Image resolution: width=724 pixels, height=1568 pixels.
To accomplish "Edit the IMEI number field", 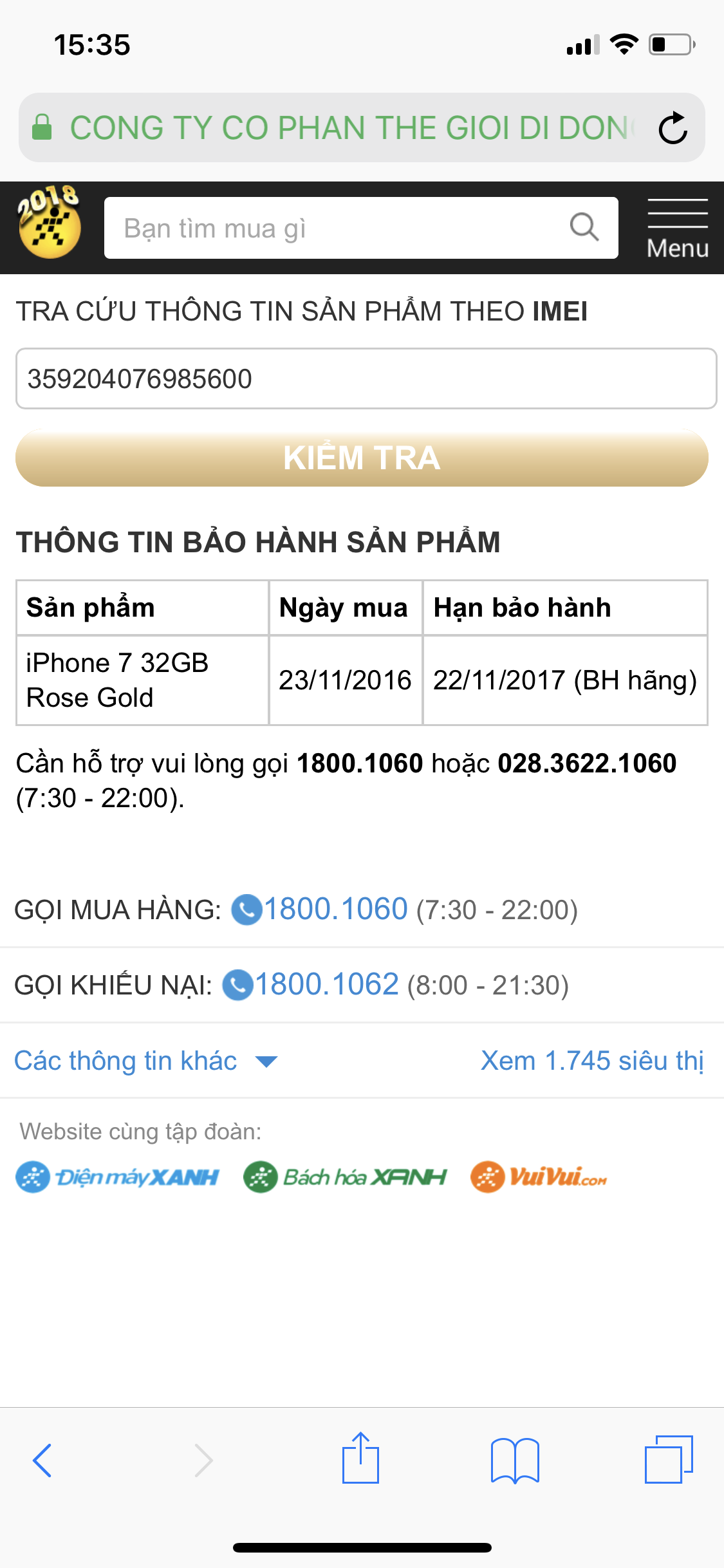I will point(366,378).
